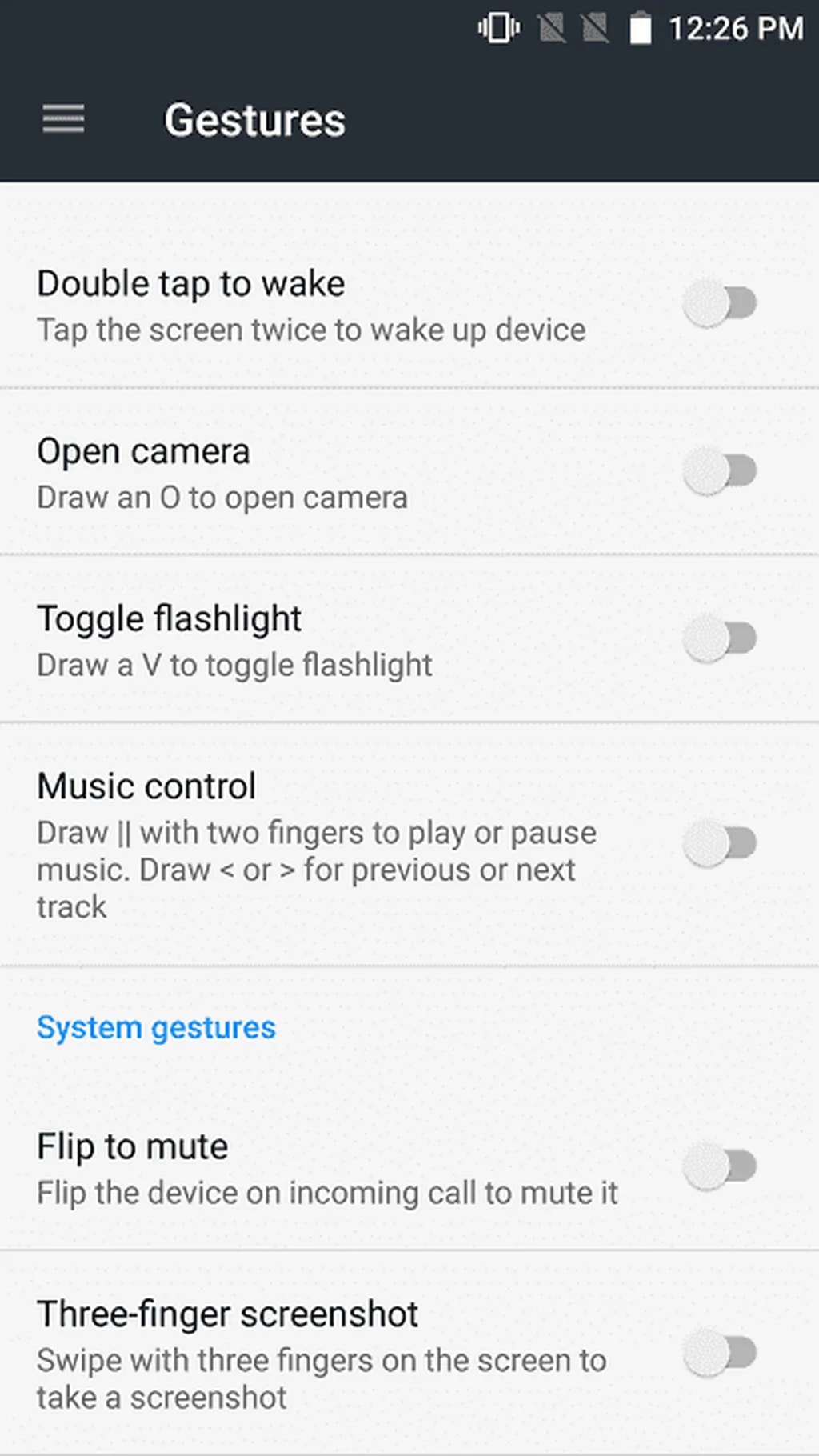Open the navigation drawer menu
The width and height of the screenshot is (819, 1456).
click(63, 120)
